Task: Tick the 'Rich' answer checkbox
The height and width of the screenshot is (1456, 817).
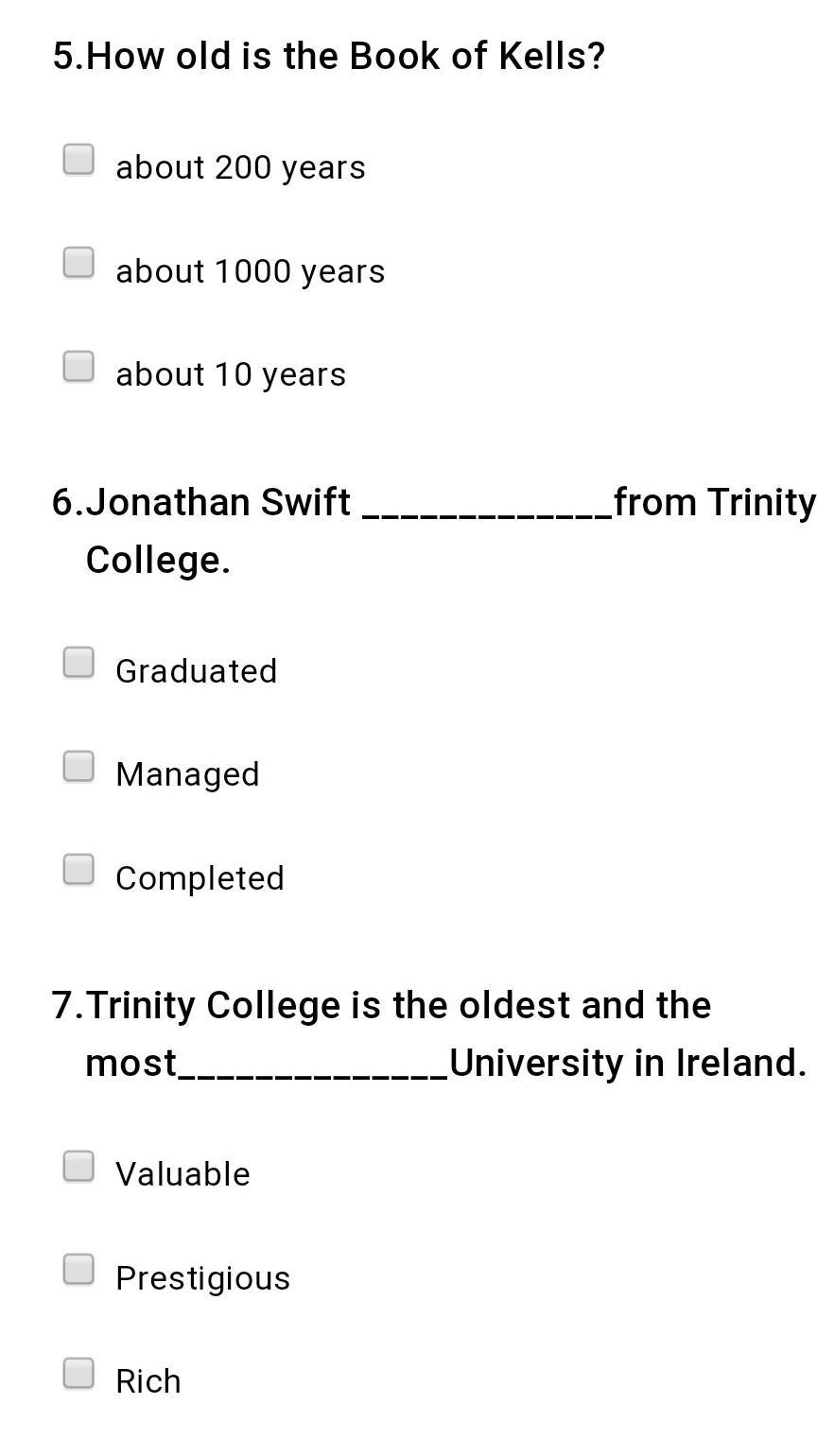Action: 78,1373
